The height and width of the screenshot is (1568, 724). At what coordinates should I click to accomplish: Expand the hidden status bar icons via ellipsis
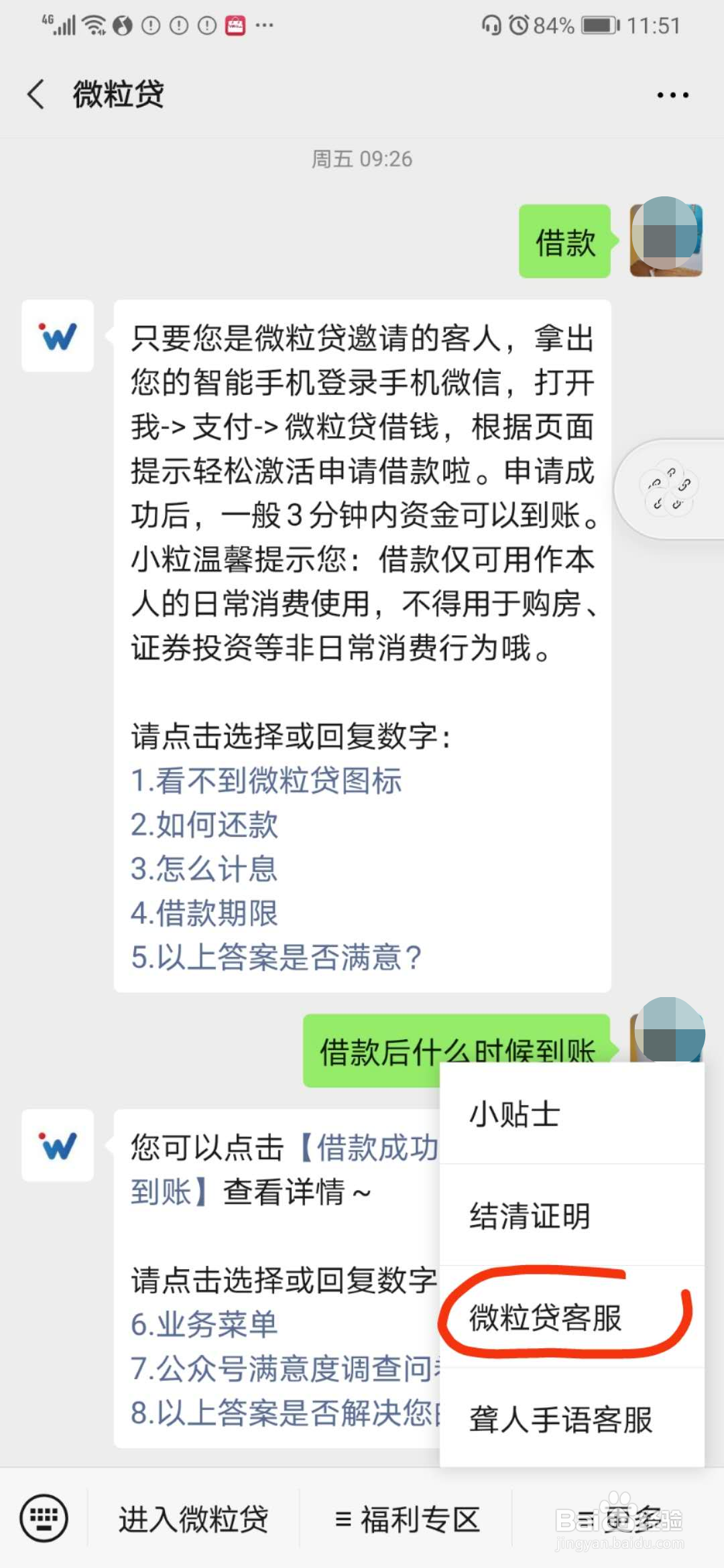[x=263, y=25]
